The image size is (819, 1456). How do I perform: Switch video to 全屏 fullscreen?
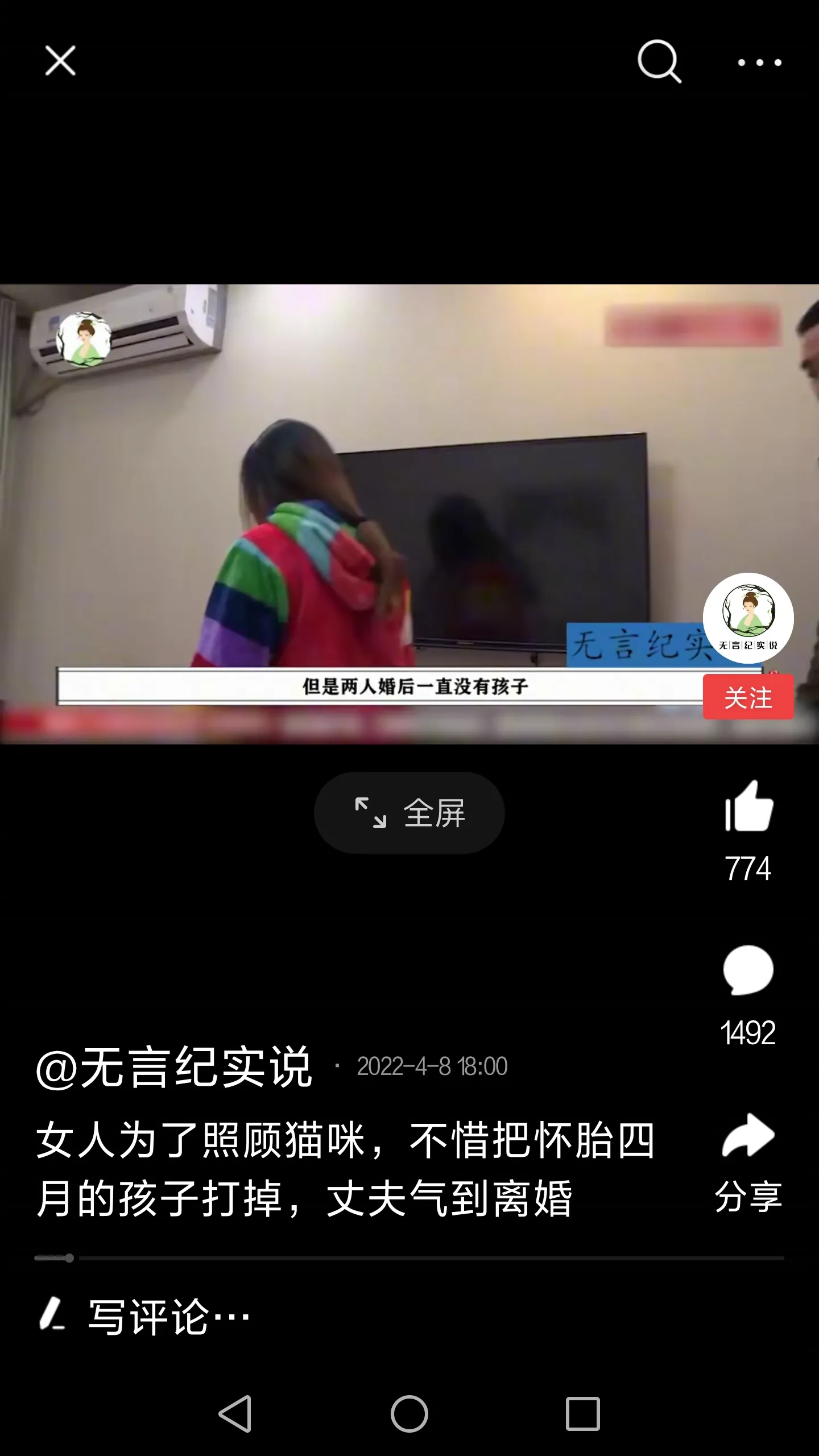[409, 813]
